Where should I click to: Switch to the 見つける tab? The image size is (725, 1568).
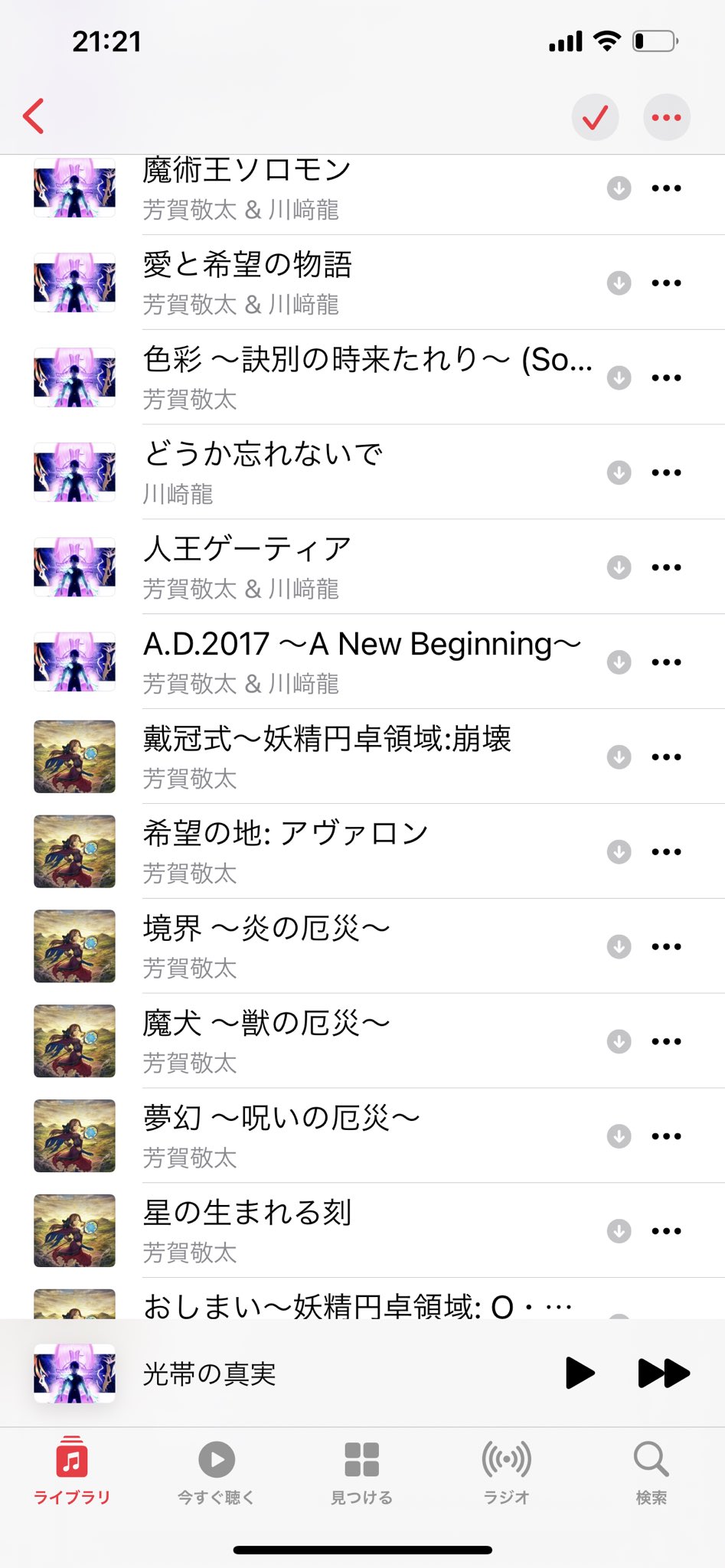(361, 1472)
